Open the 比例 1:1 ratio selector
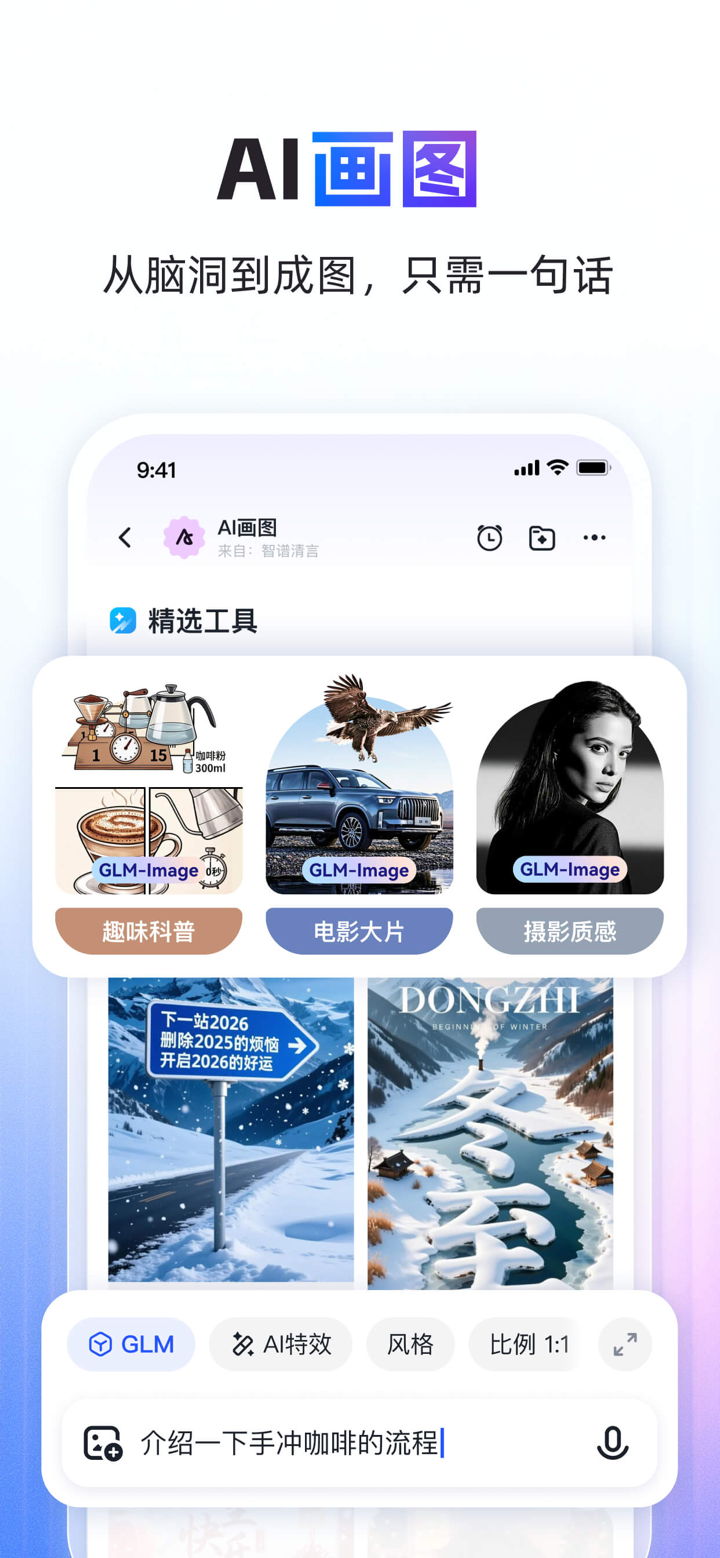720x1558 pixels. click(525, 1344)
